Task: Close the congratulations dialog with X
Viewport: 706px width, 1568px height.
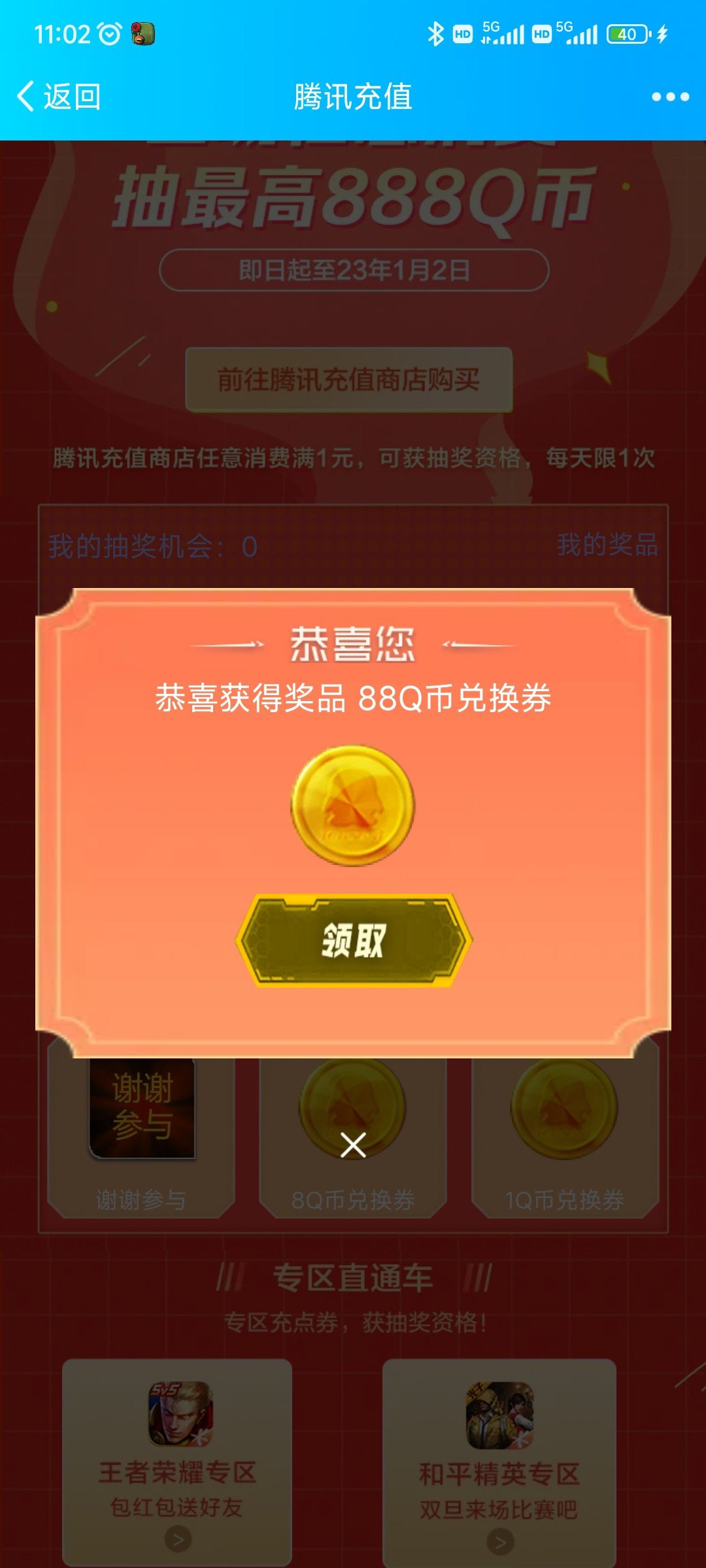Action: click(x=353, y=1145)
